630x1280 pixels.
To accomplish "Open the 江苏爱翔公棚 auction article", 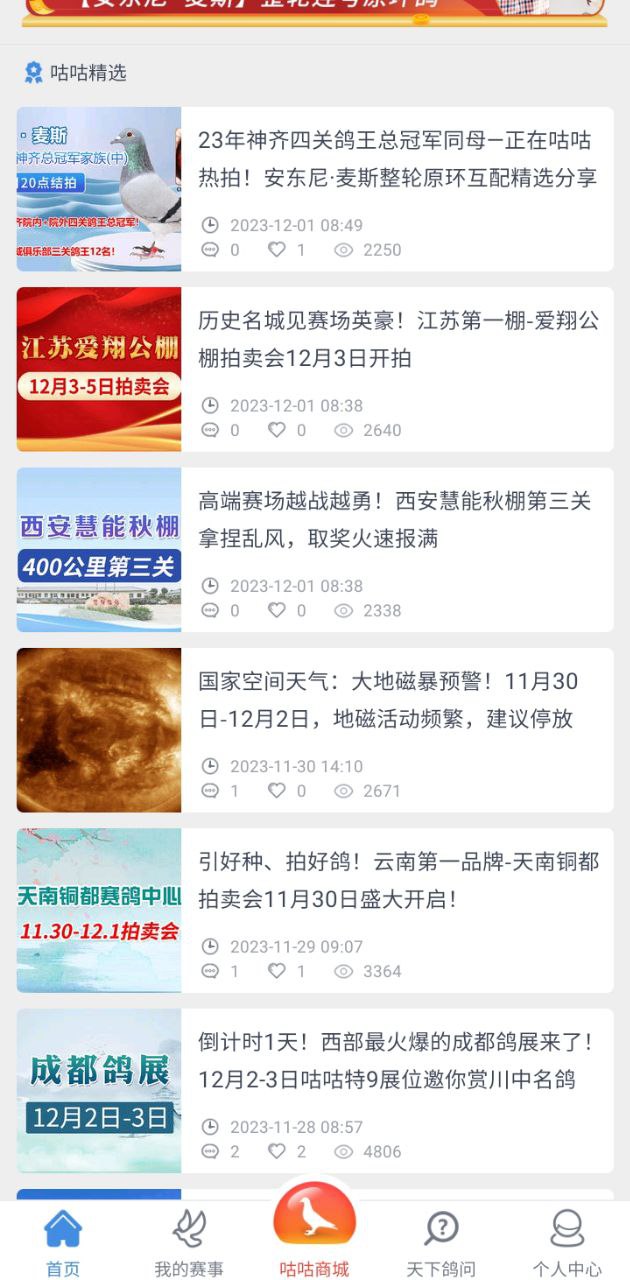I will tap(397, 340).
